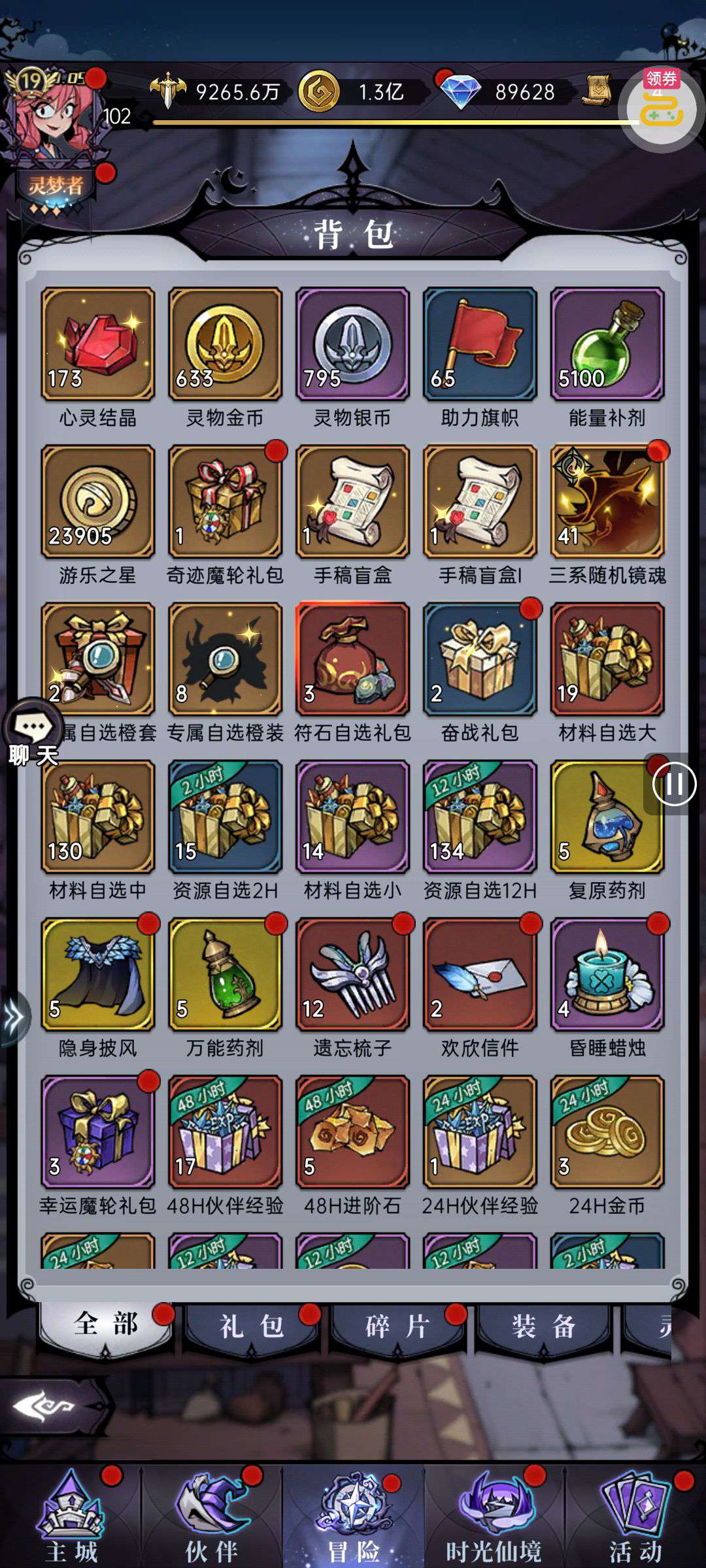Expand the side panel arrow
The image size is (706, 1568).
tap(13, 1017)
